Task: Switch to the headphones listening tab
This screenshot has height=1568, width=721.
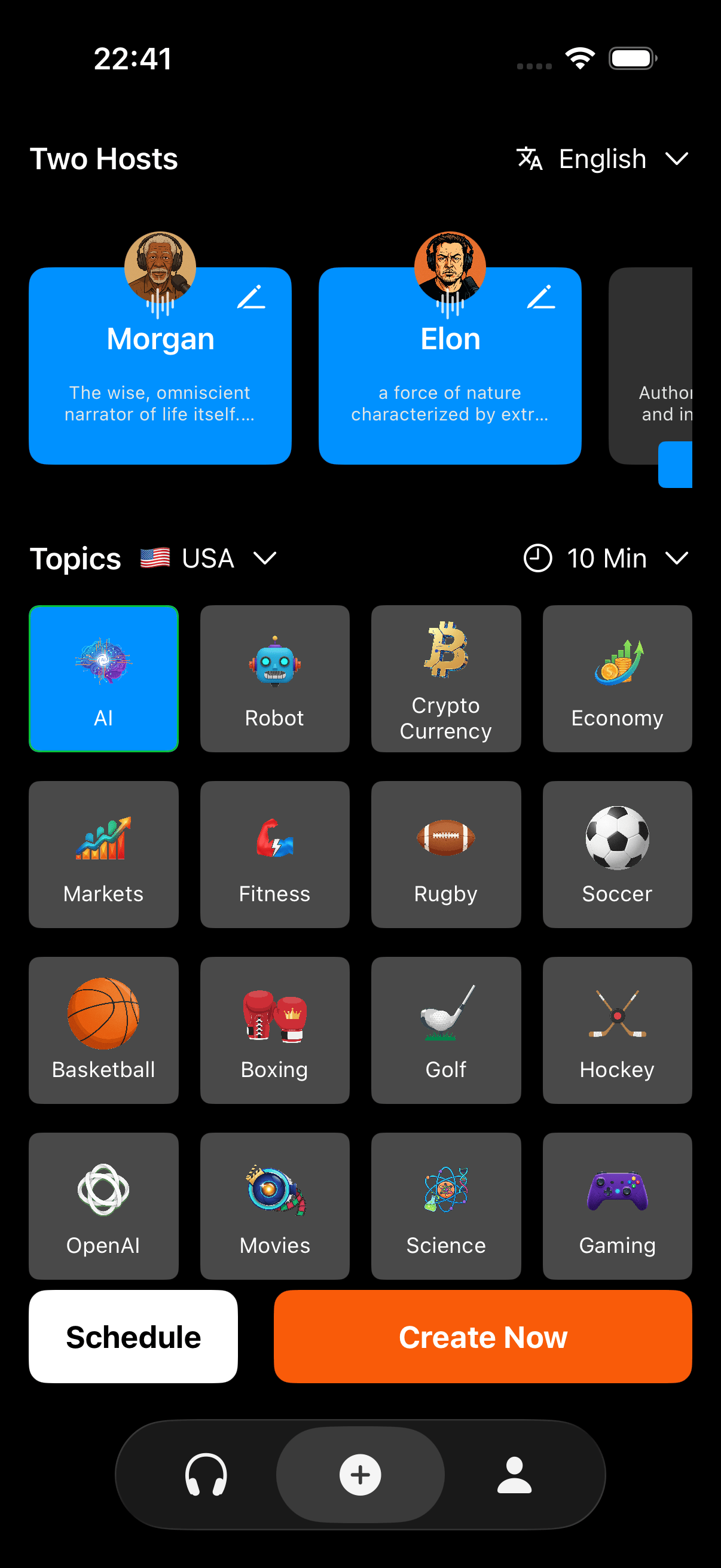Action: (x=204, y=1474)
